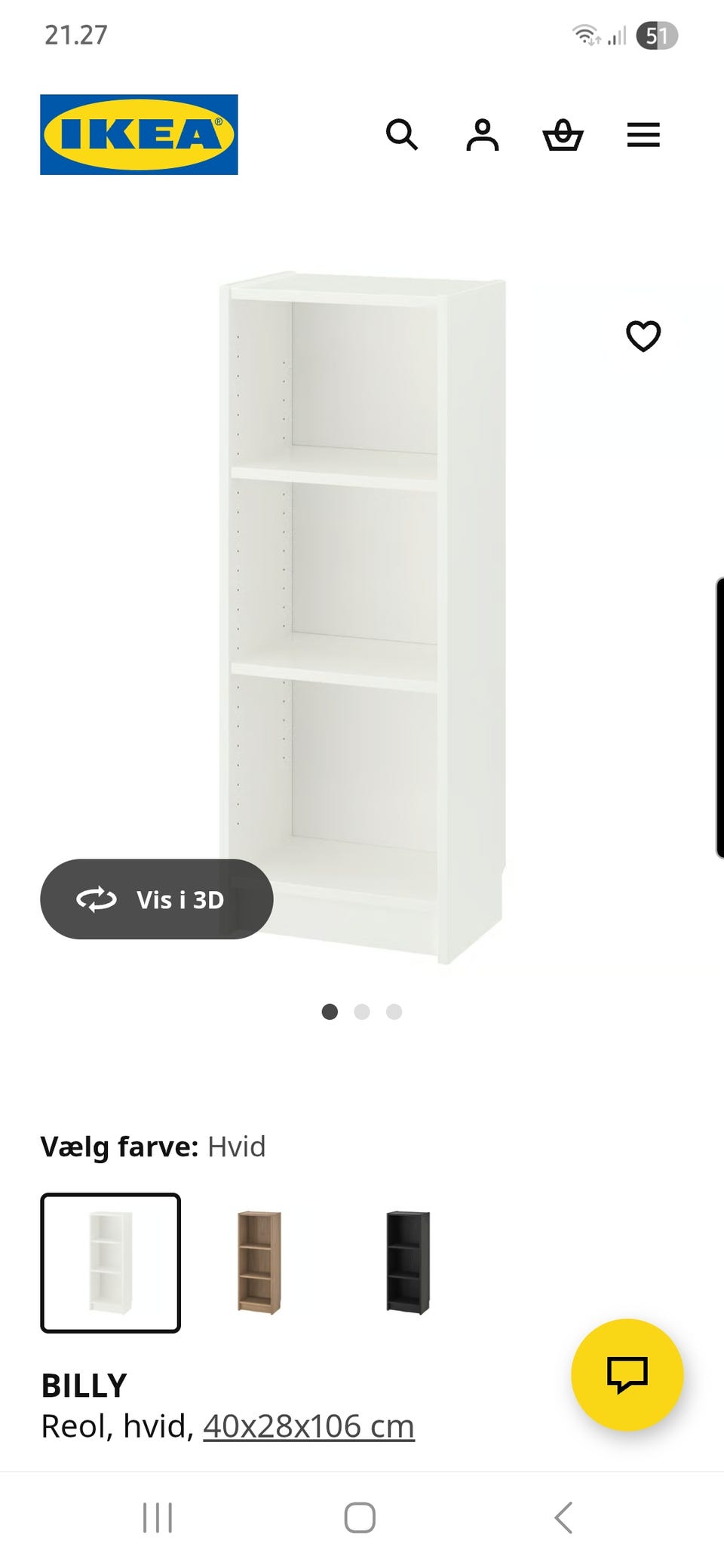Go back with the system back button
724x1568 pixels.
(x=563, y=1517)
